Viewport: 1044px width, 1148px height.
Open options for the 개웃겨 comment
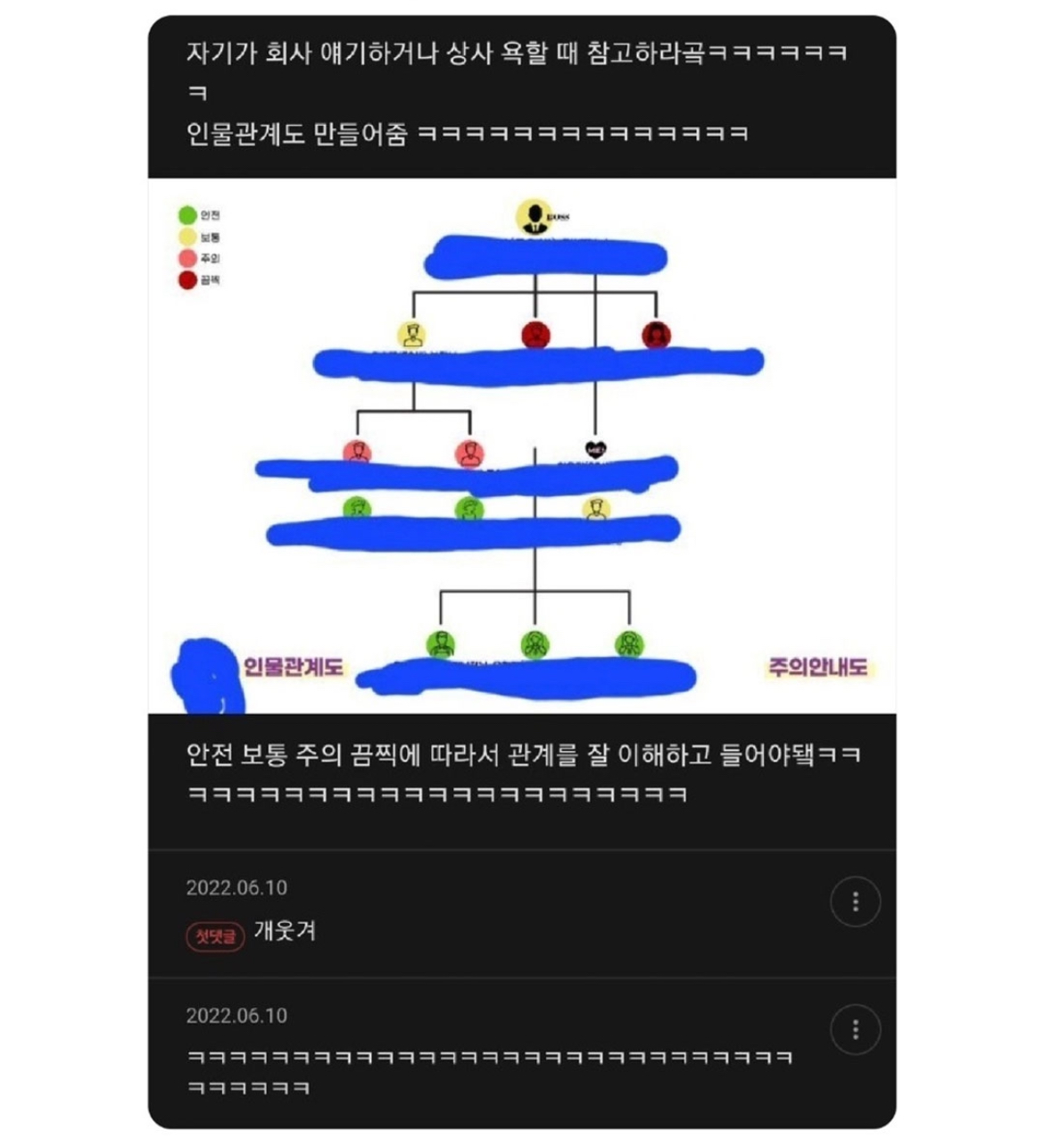tap(855, 902)
